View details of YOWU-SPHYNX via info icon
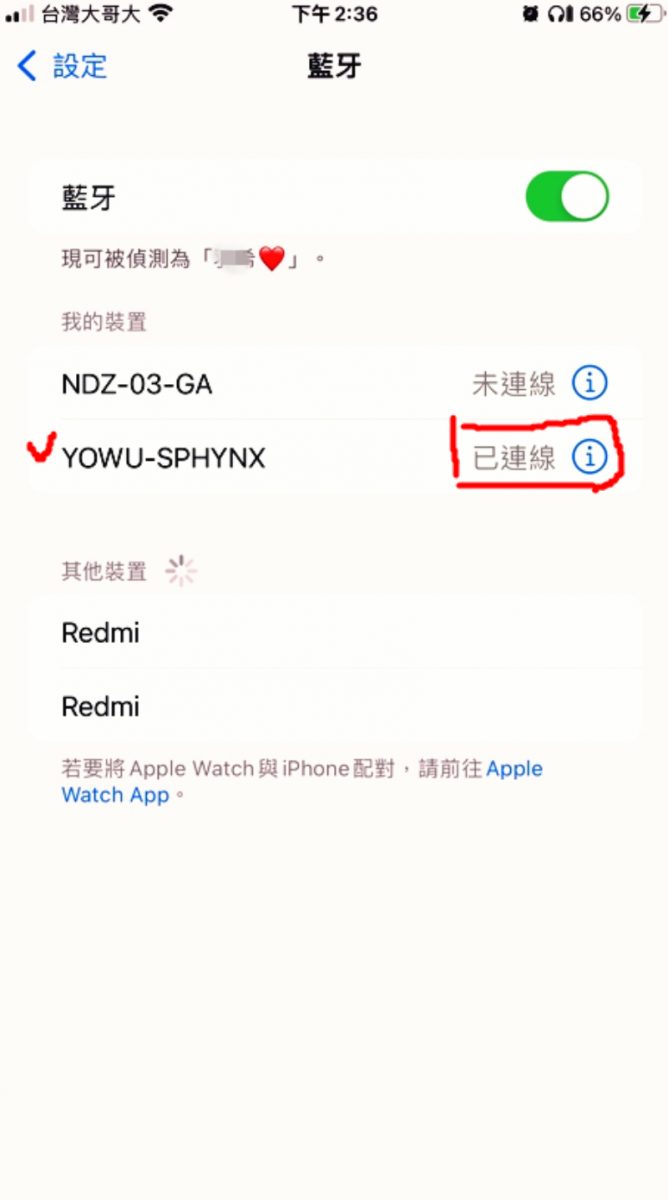 (590, 457)
